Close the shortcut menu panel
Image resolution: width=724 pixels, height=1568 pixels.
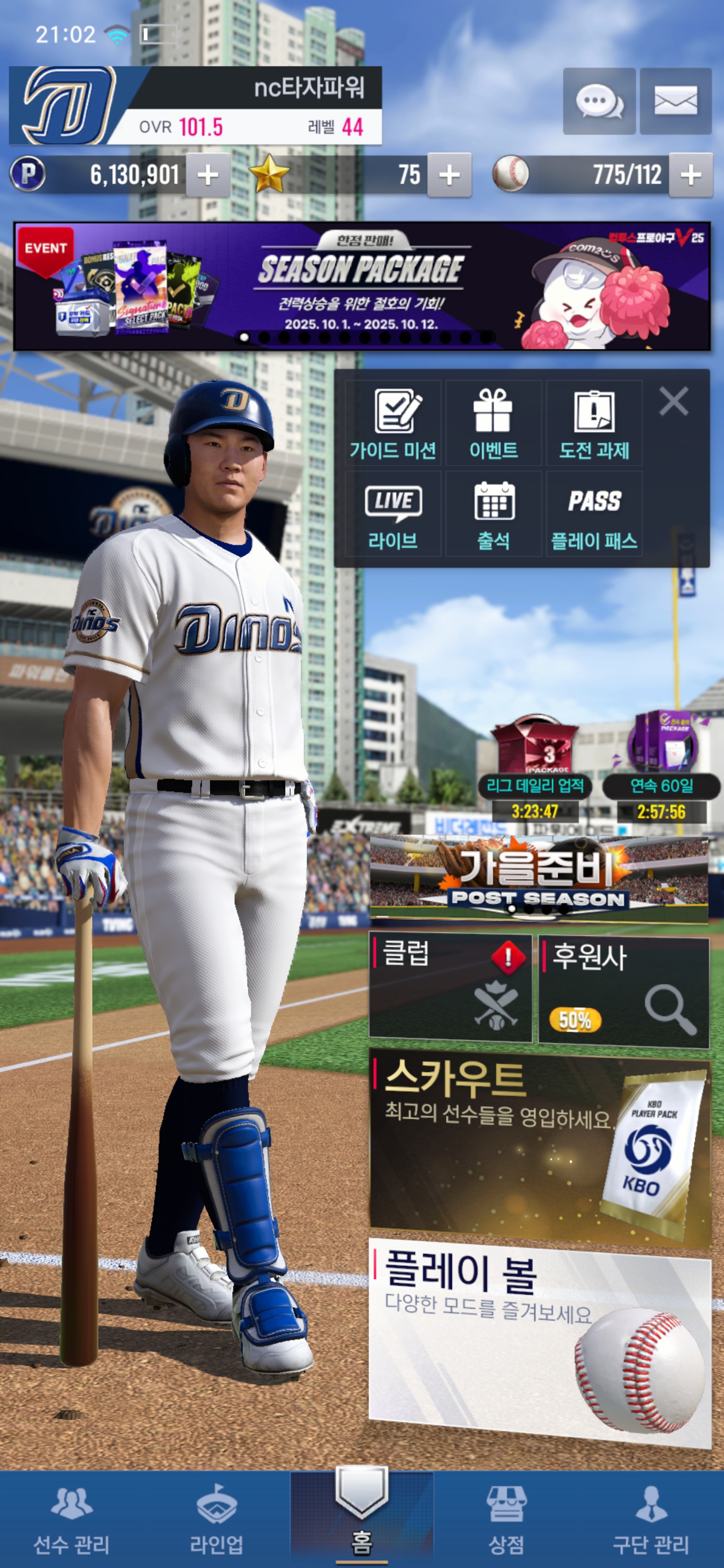(x=673, y=401)
